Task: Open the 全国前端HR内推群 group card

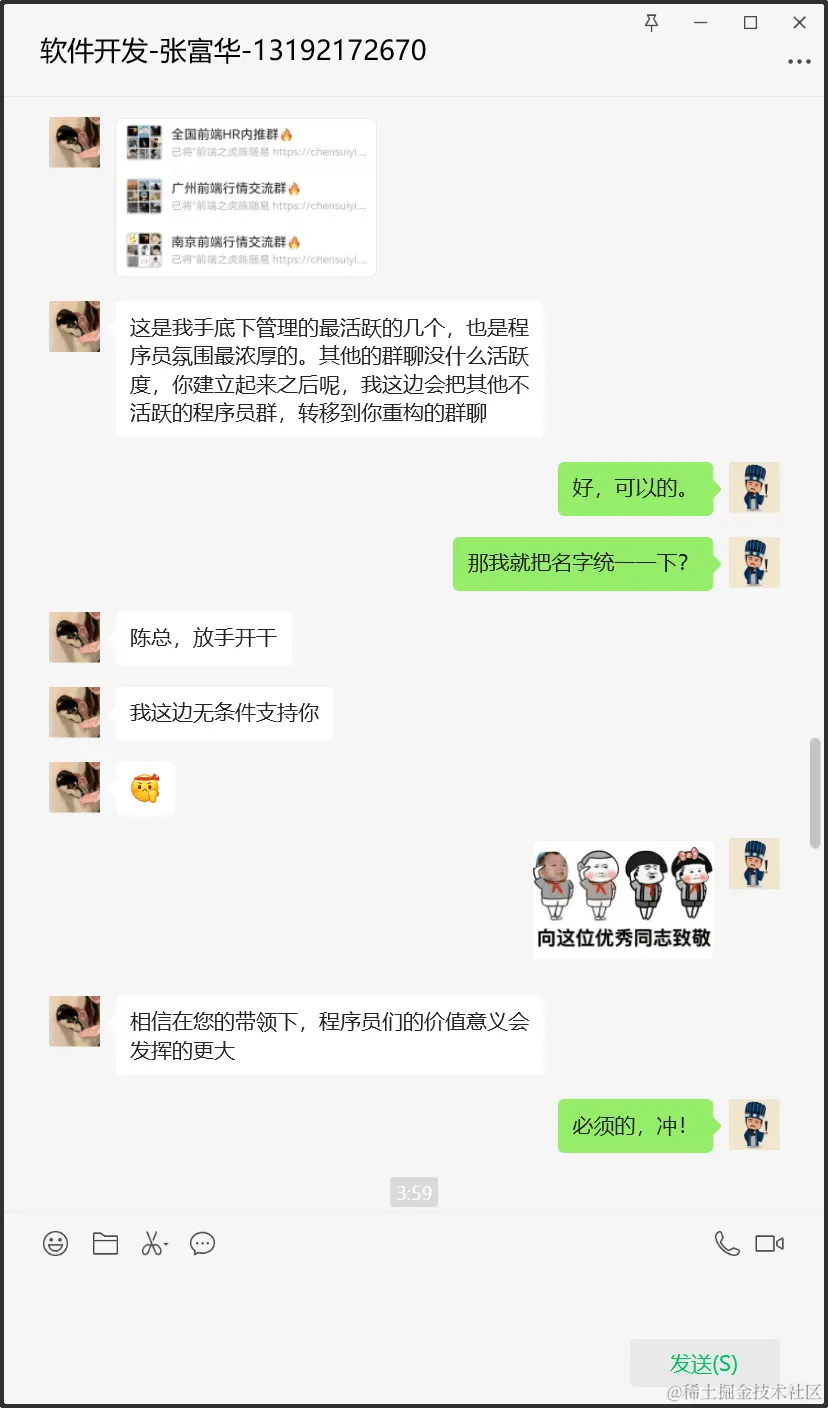Action: pyautogui.click(x=246, y=143)
